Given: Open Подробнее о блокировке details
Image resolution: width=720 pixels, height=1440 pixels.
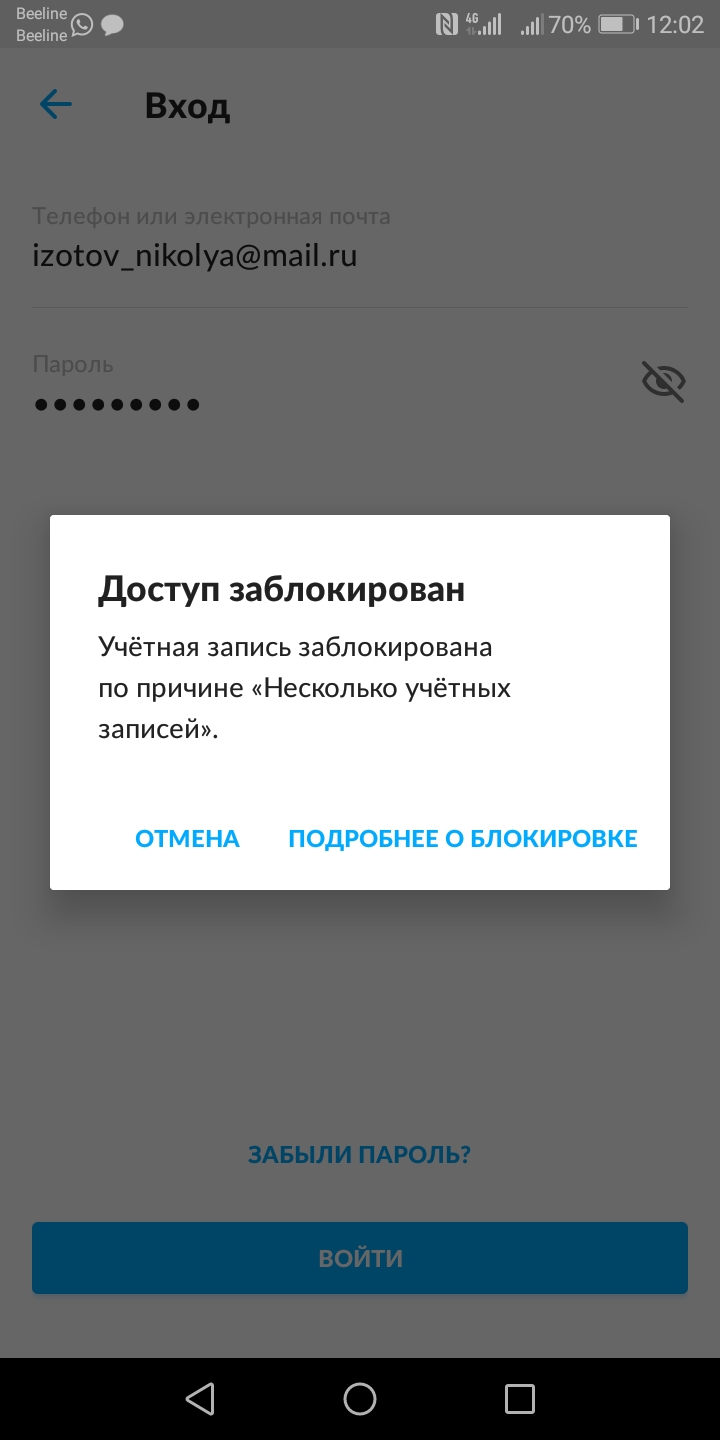Looking at the screenshot, I should 463,838.
